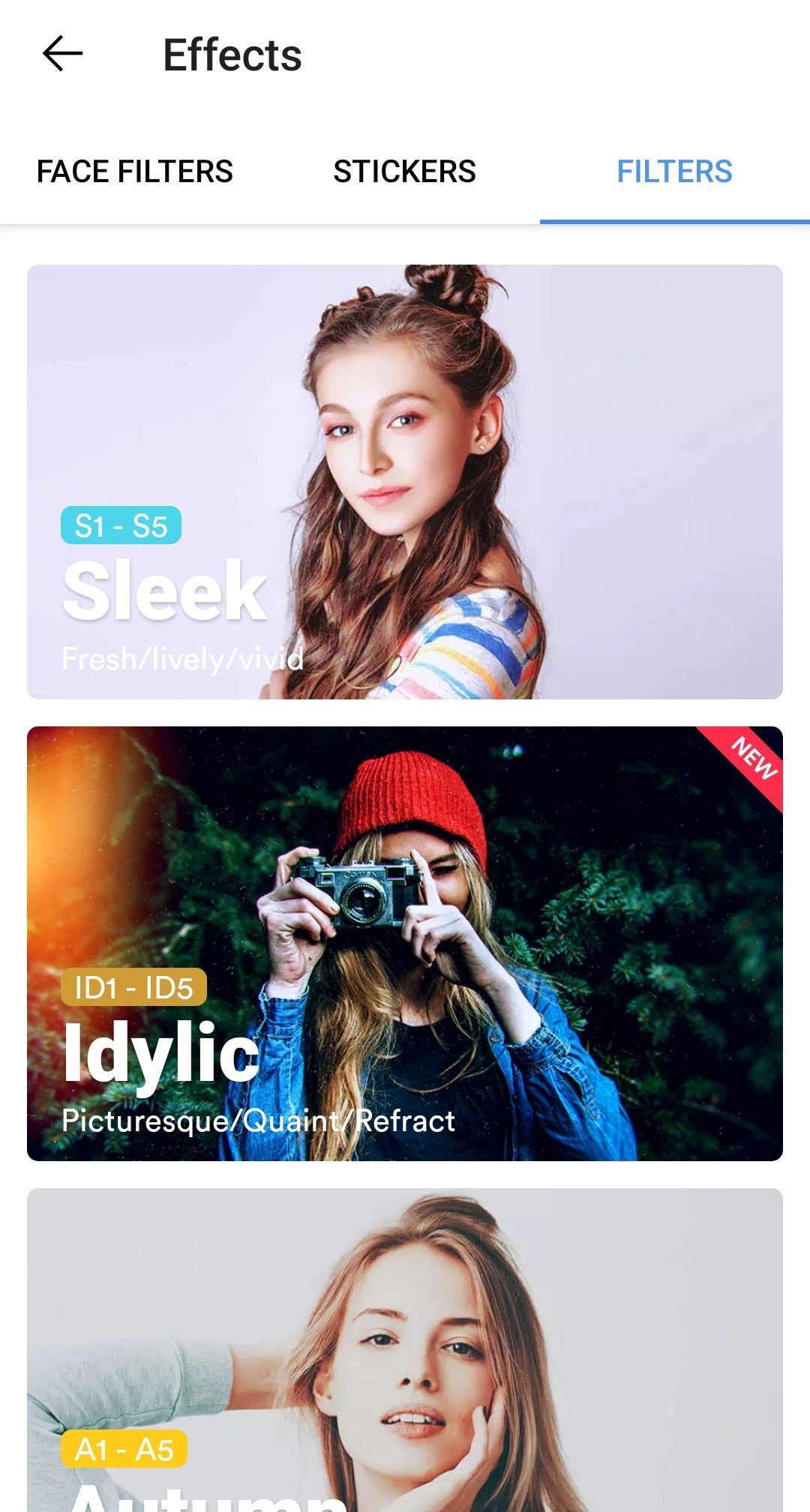810x1512 pixels.
Task: Open the Autumn A1 - A5 filter pack
Action: (x=405, y=1349)
